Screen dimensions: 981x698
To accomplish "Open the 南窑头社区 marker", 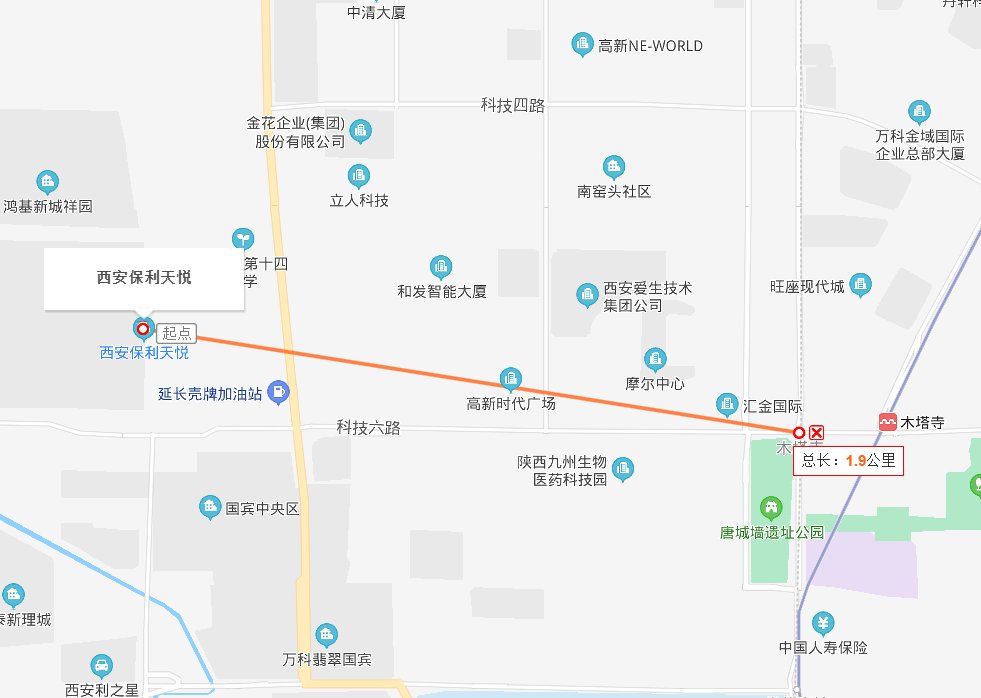I will [x=614, y=166].
